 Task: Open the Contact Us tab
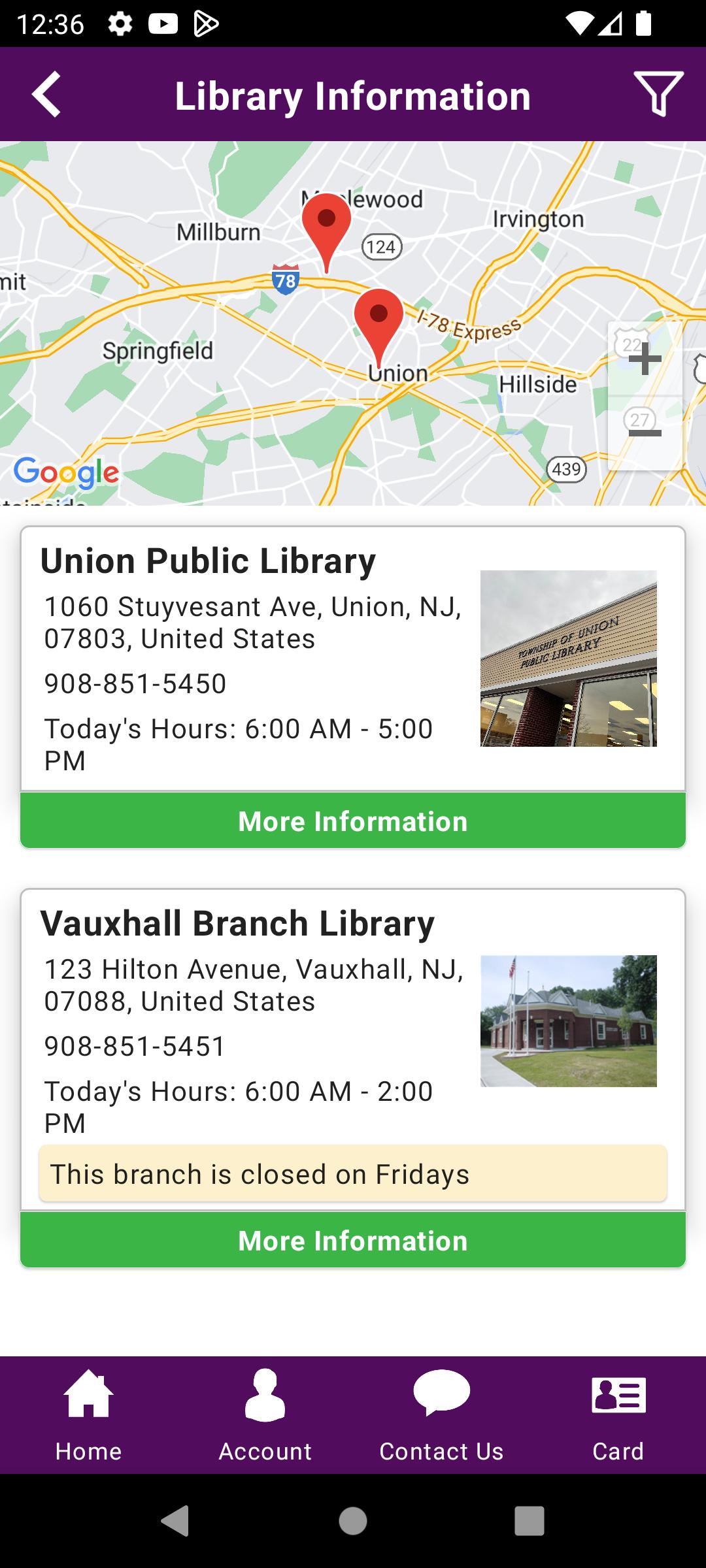tap(441, 1415)
